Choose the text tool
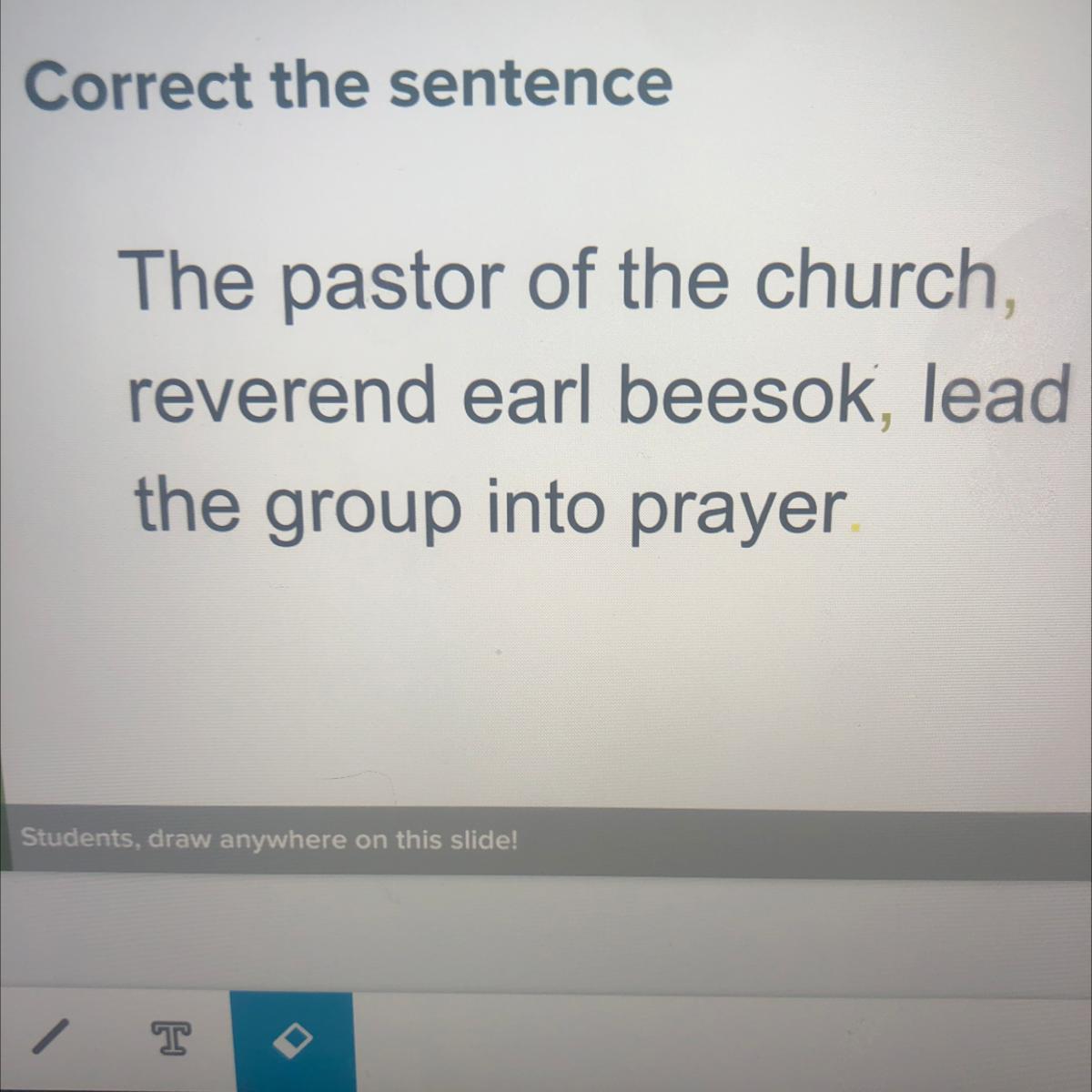1092x1092 pixels. (171, 1038)
